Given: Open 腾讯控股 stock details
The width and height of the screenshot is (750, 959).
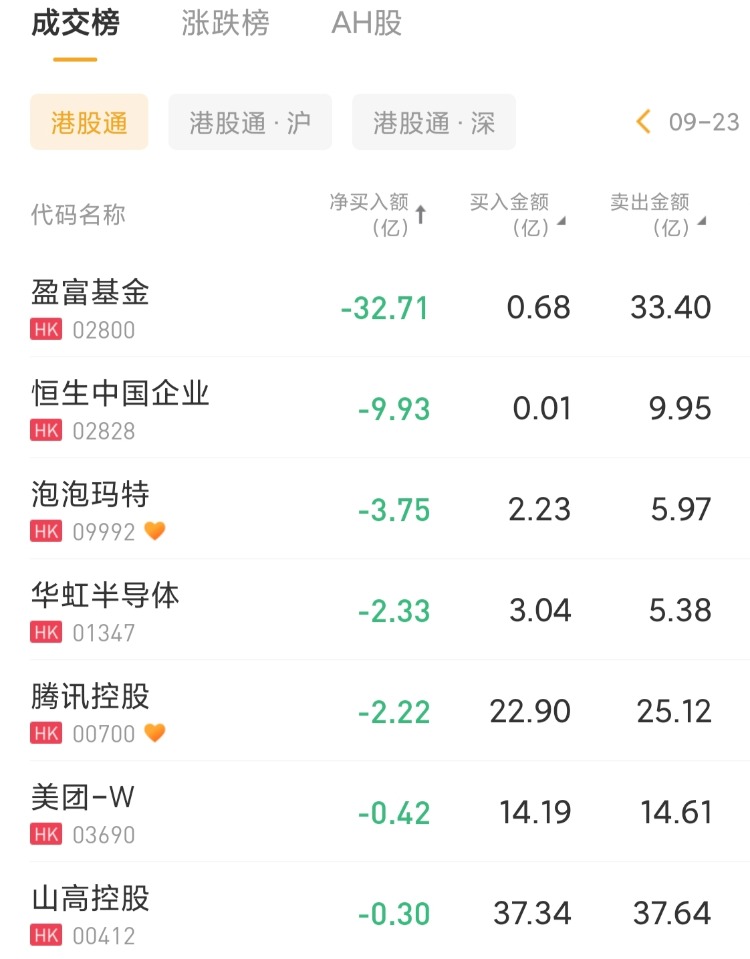Looking at the screenshot, I should (x=91, y=711).
